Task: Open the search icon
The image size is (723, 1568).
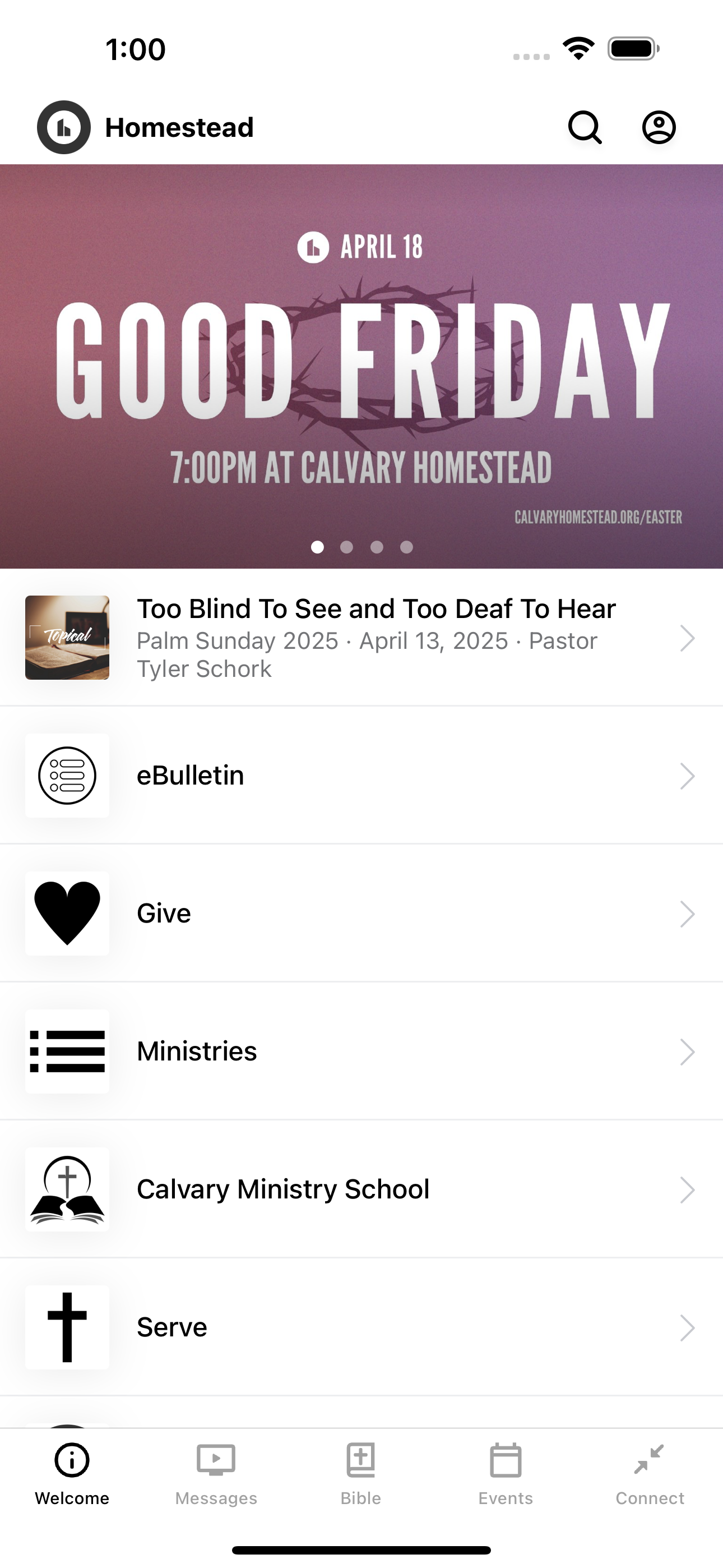Action: pyautogui.click(x=583, y=127)
